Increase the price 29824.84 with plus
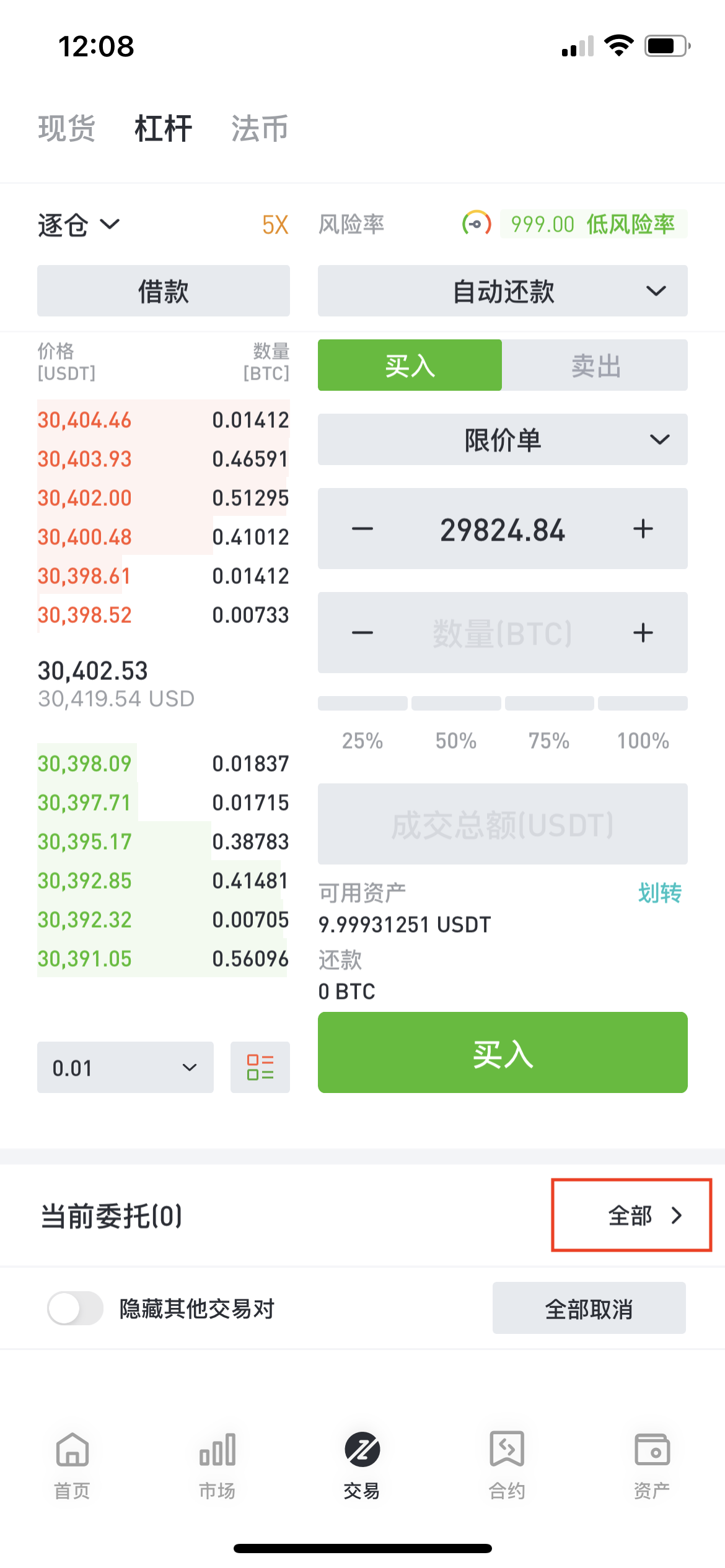 [643, 529]
